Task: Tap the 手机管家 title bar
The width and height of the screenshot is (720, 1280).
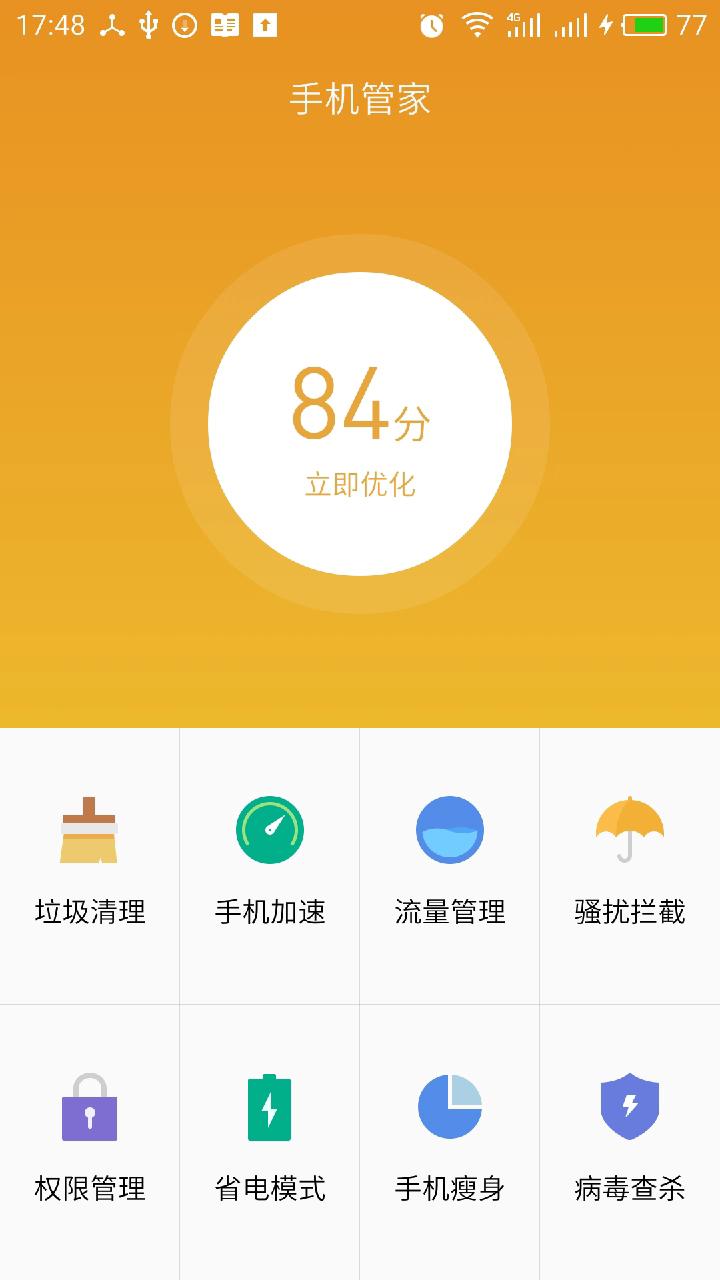Action: click(360, 100)
